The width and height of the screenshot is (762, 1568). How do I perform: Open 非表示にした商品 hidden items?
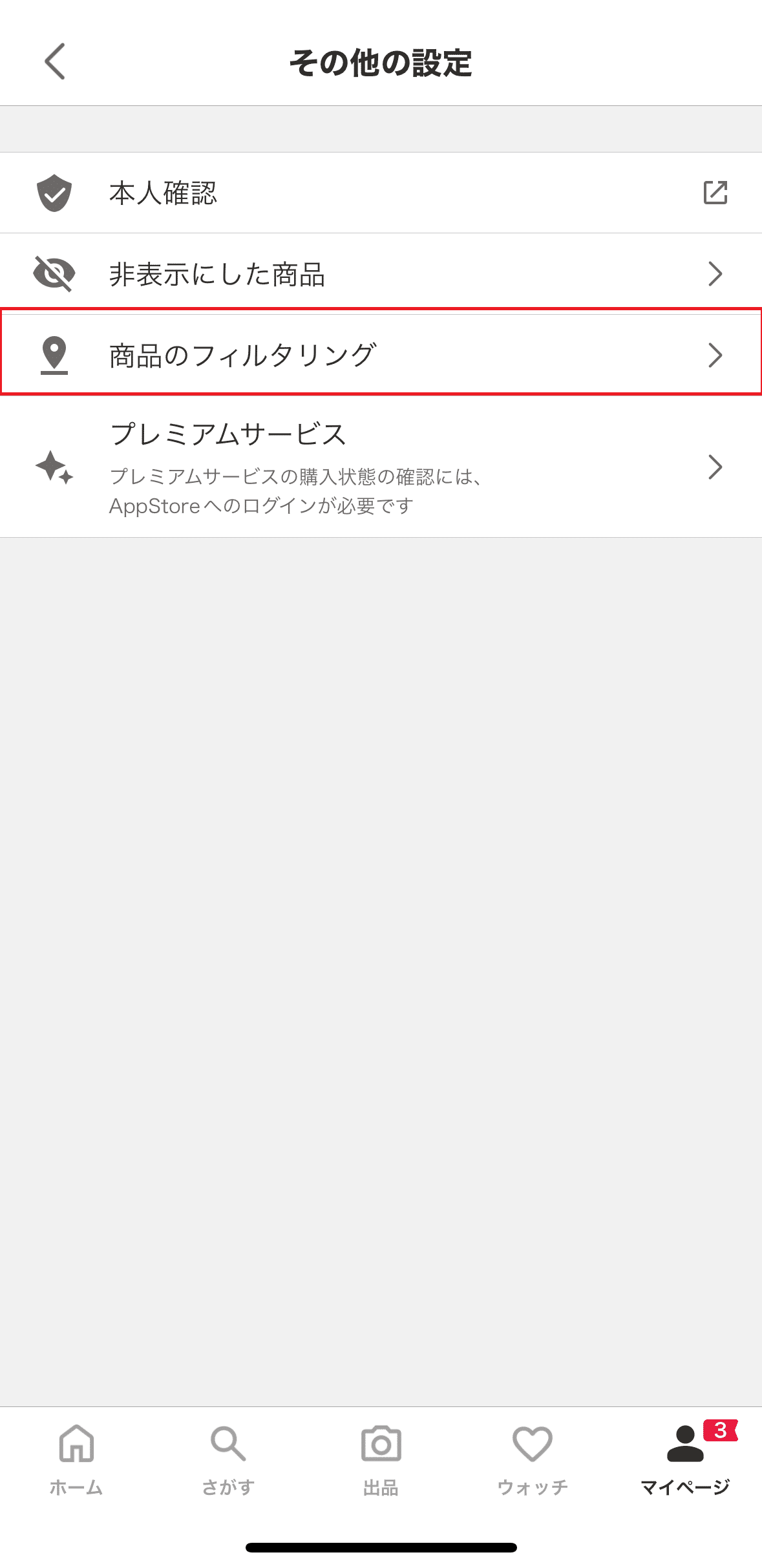[380, 274]
